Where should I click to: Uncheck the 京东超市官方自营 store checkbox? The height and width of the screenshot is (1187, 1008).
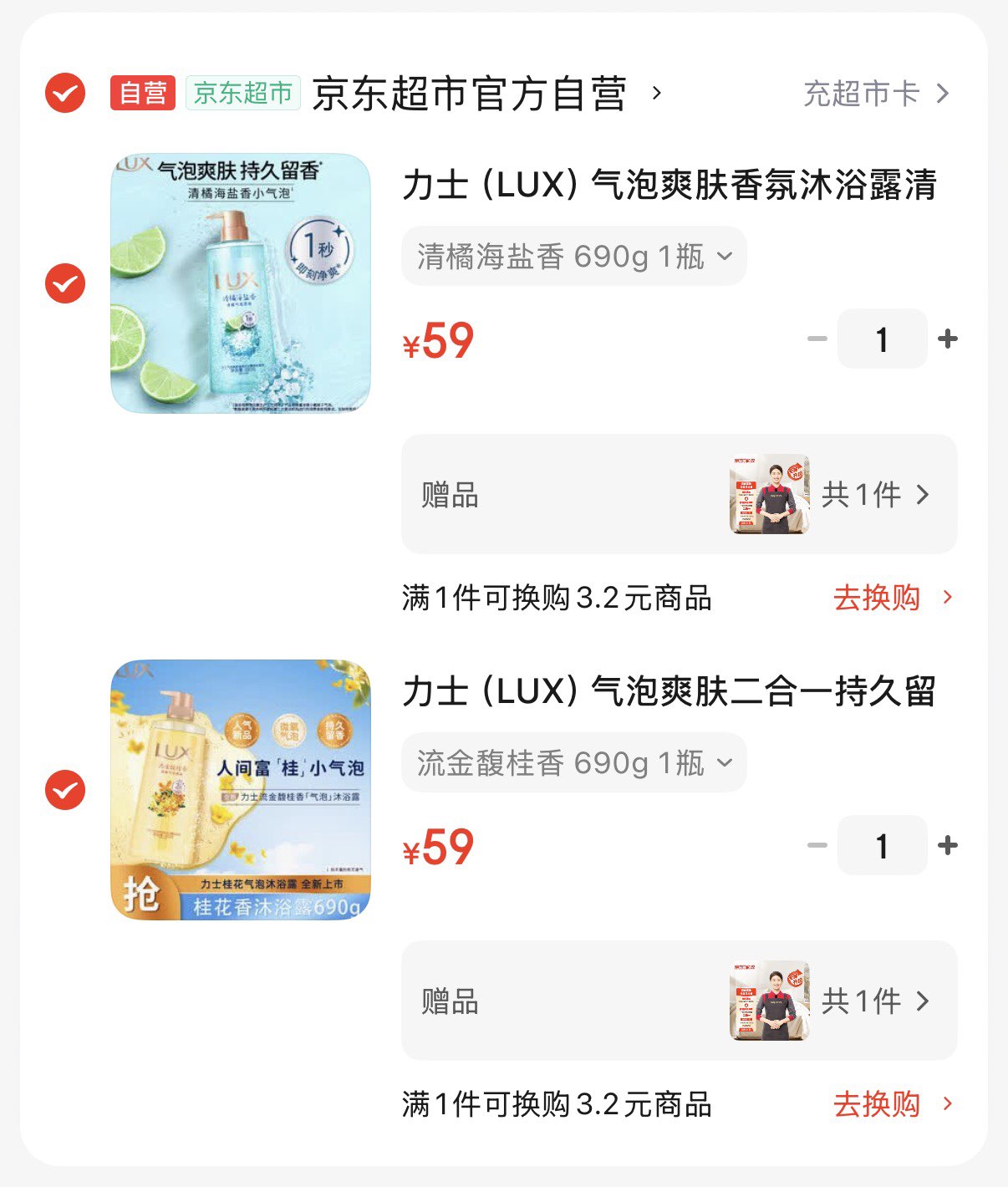[65, 93]
